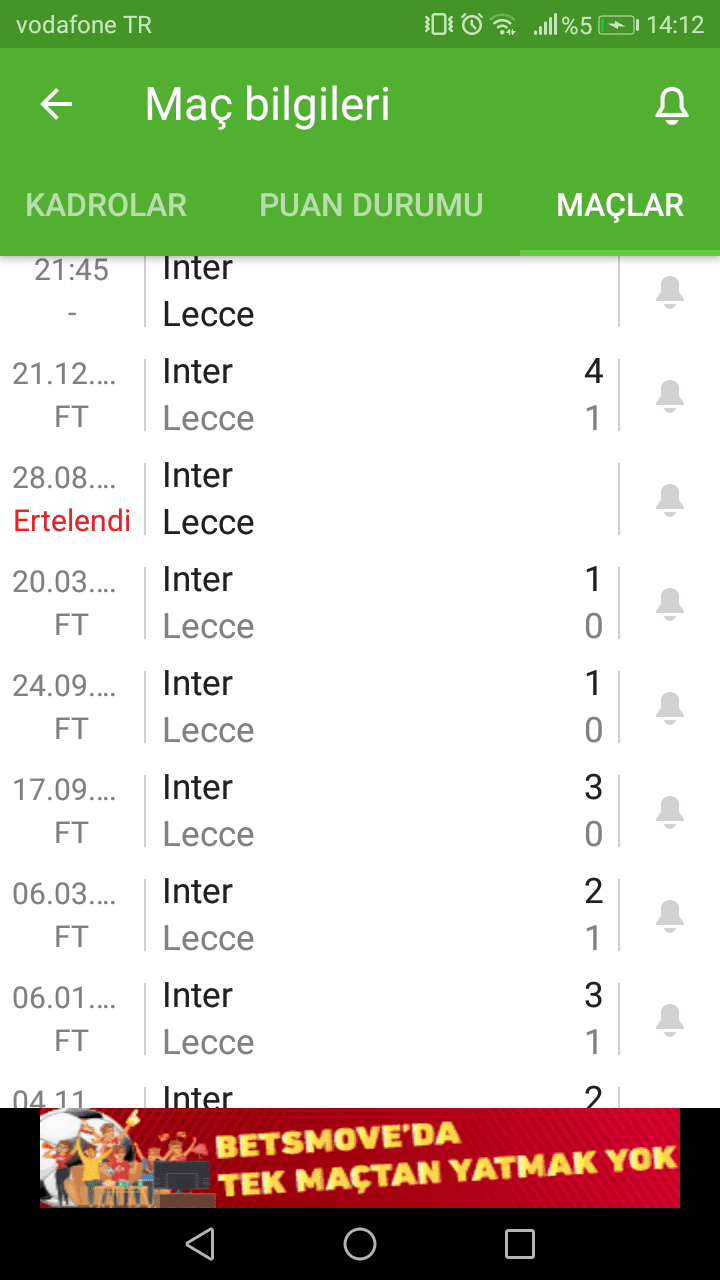720x1280 pixels.
Task: Enable the bell alert for 06.01 match
Action: click(669, 1019)
